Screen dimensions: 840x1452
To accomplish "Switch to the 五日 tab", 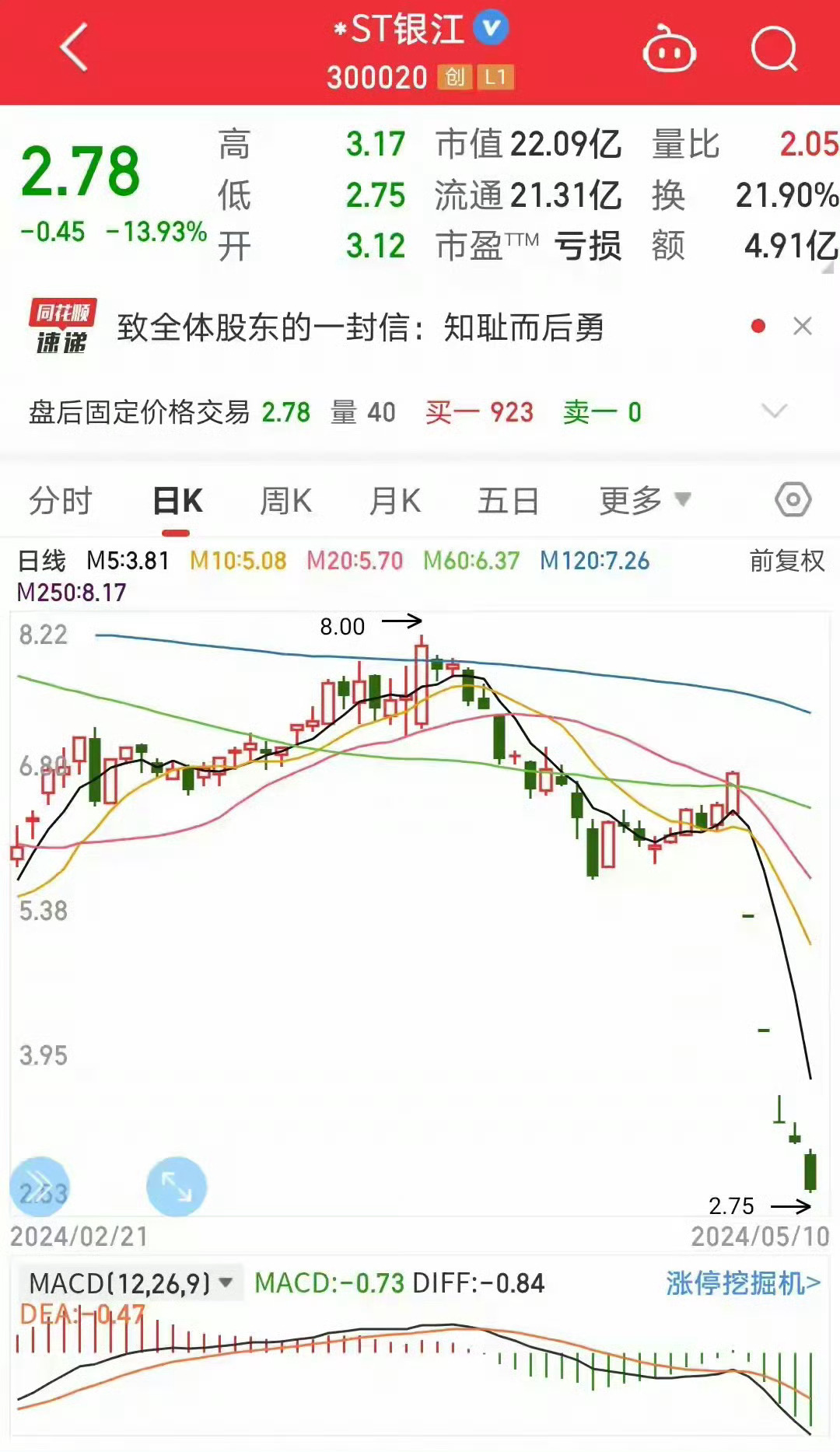I will [508, 501].
